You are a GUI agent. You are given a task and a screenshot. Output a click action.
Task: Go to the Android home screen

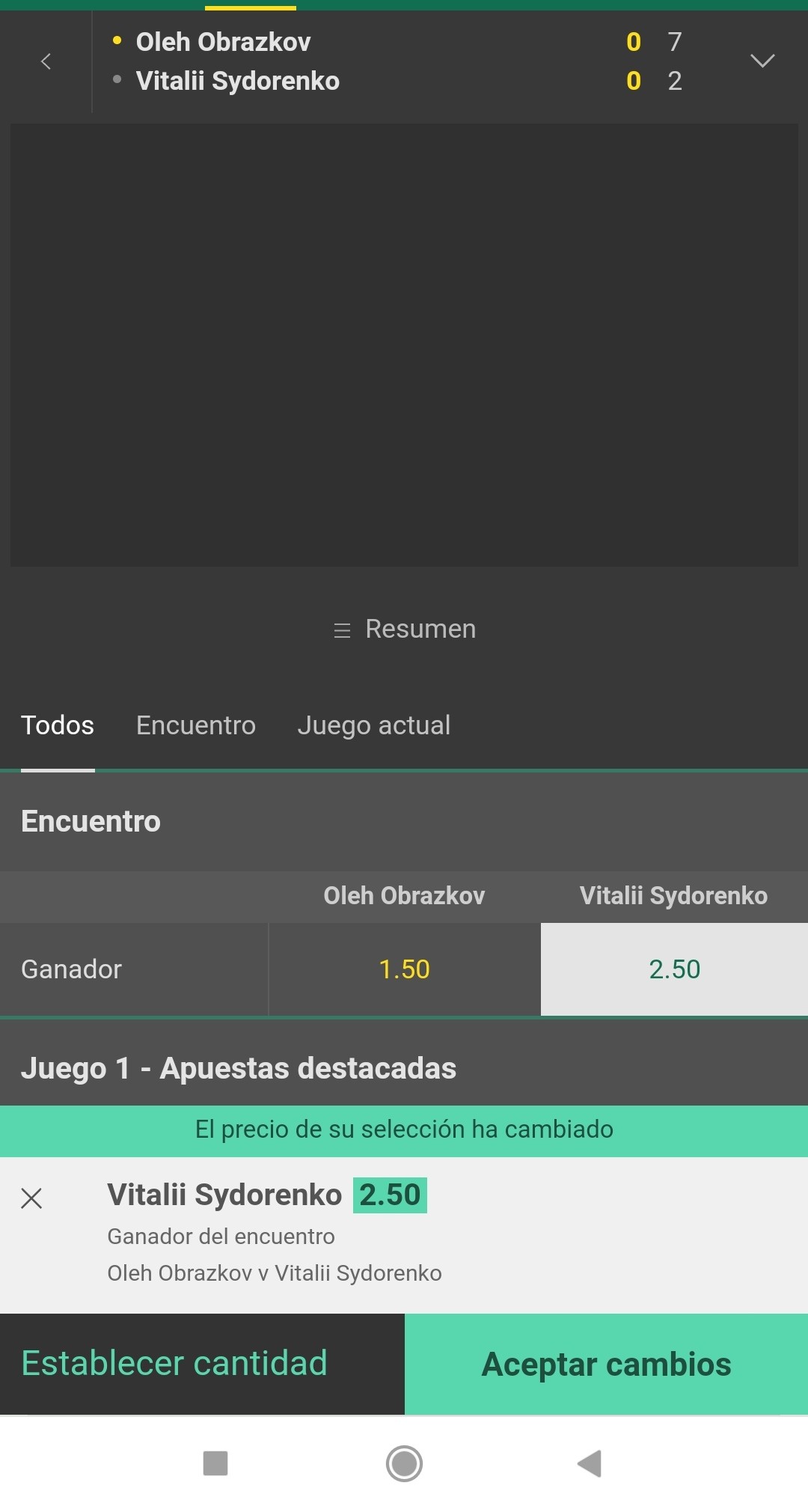click(404, 1463)
